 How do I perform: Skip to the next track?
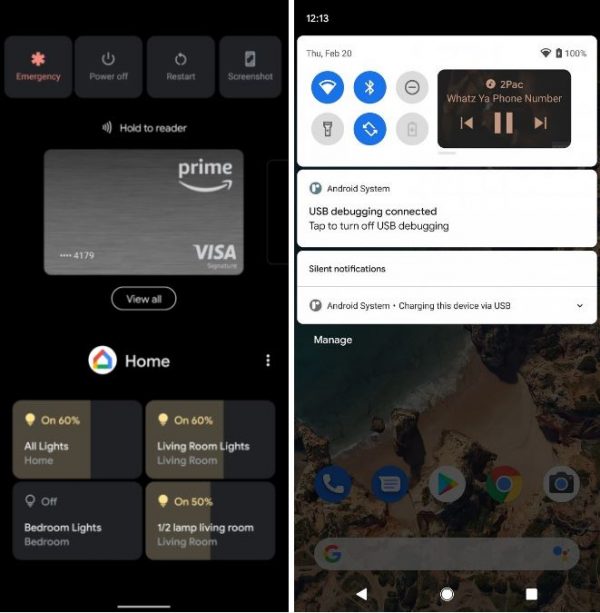[x=540, y=123]
